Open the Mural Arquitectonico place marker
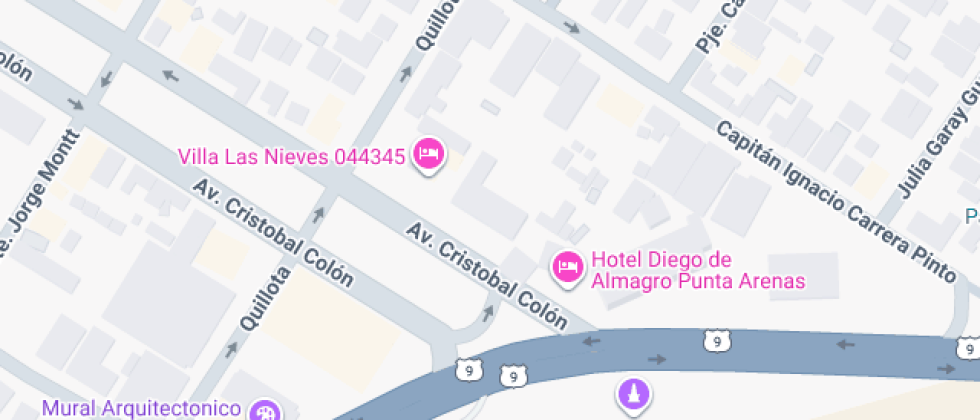The width and height of the screenshot is (980, 420). (x=265, y=410)
